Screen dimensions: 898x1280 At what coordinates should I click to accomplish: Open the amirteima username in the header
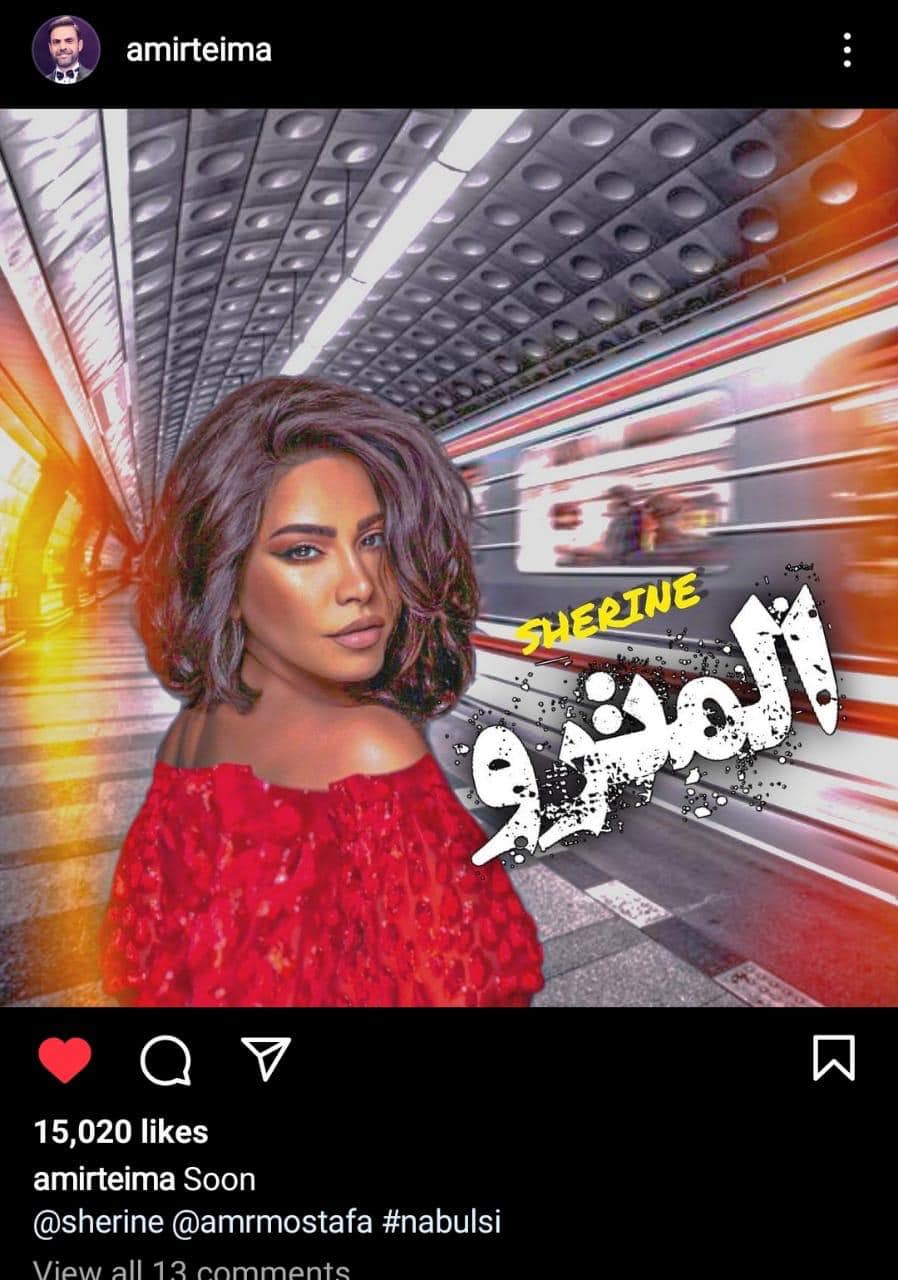click(x=198, y=51)
